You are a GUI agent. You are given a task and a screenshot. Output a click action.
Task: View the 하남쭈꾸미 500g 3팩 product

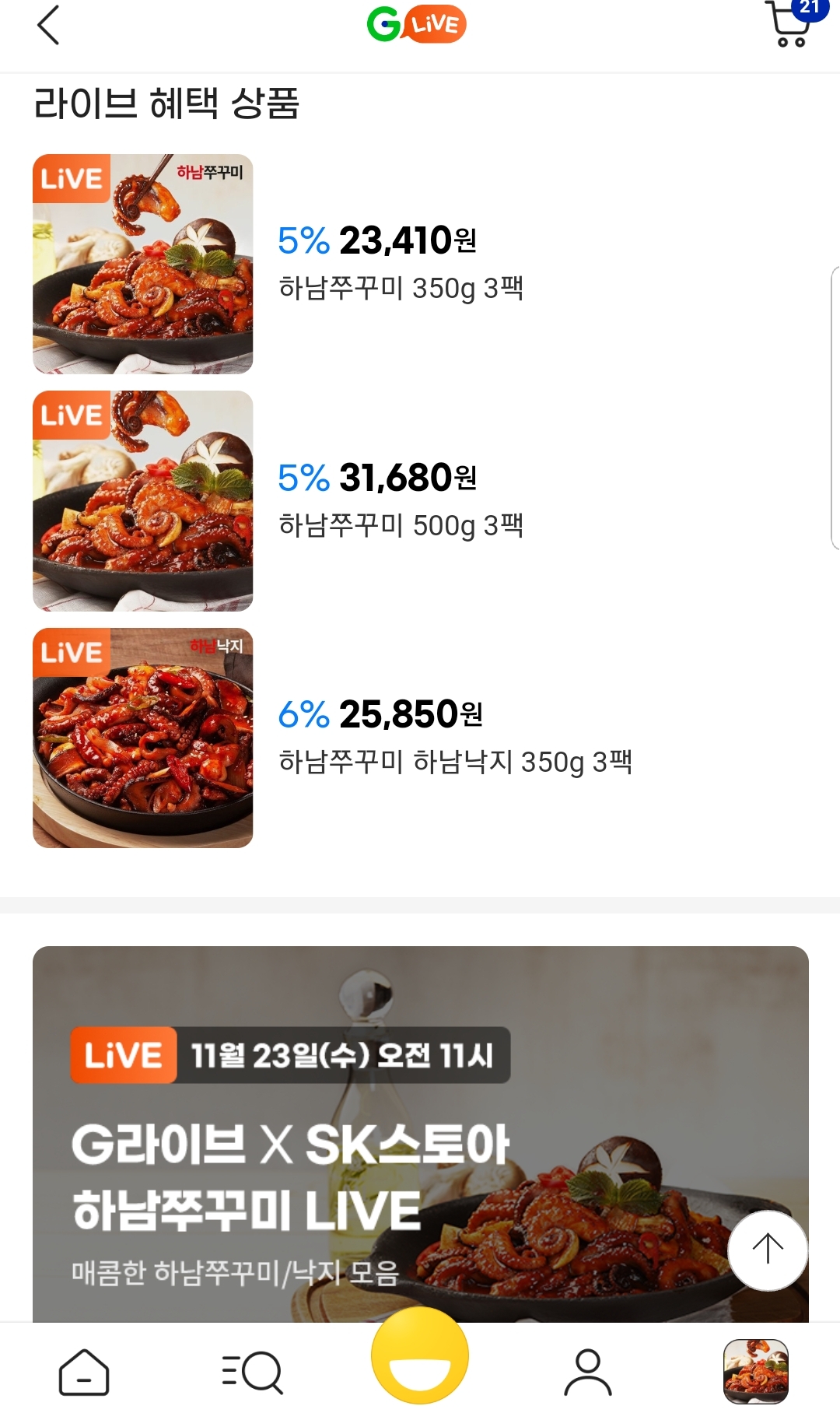pos(400,525)
